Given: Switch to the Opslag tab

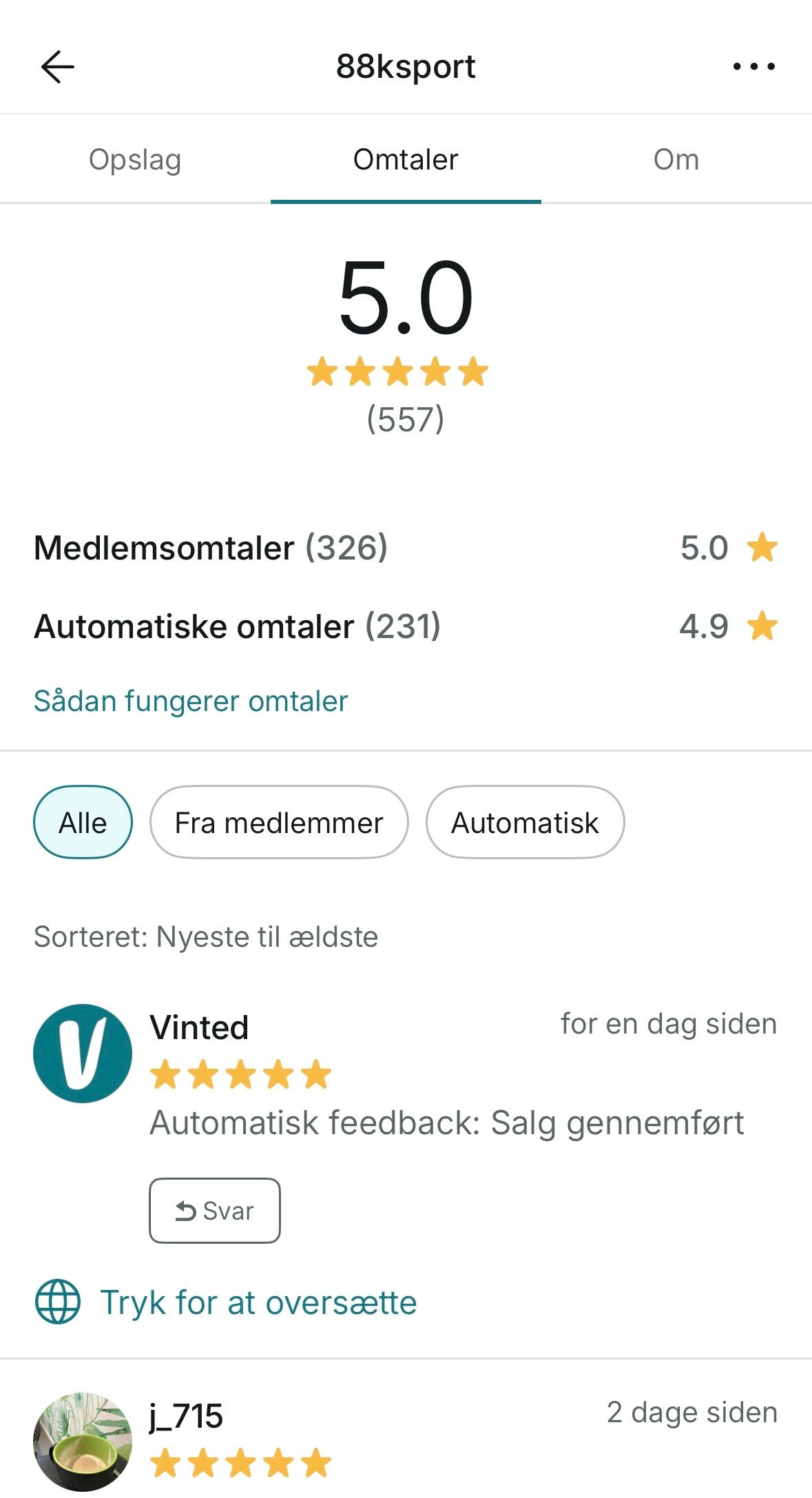Looking at the screenshot, I should coord(135,160).
